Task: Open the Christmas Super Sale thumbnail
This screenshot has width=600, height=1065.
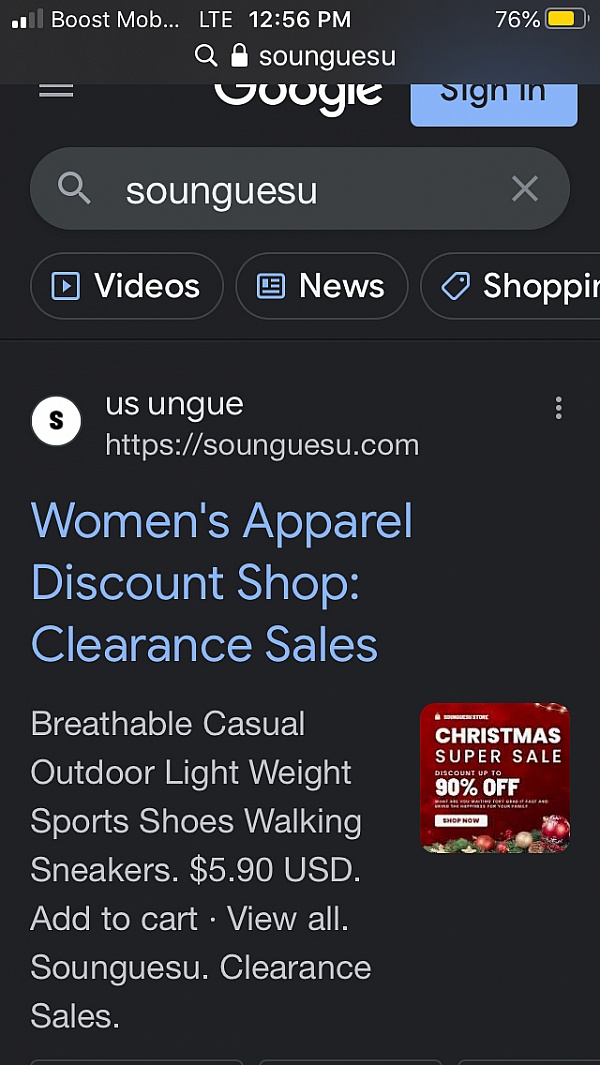Action: pyautogui.click(x=495, y=777)
